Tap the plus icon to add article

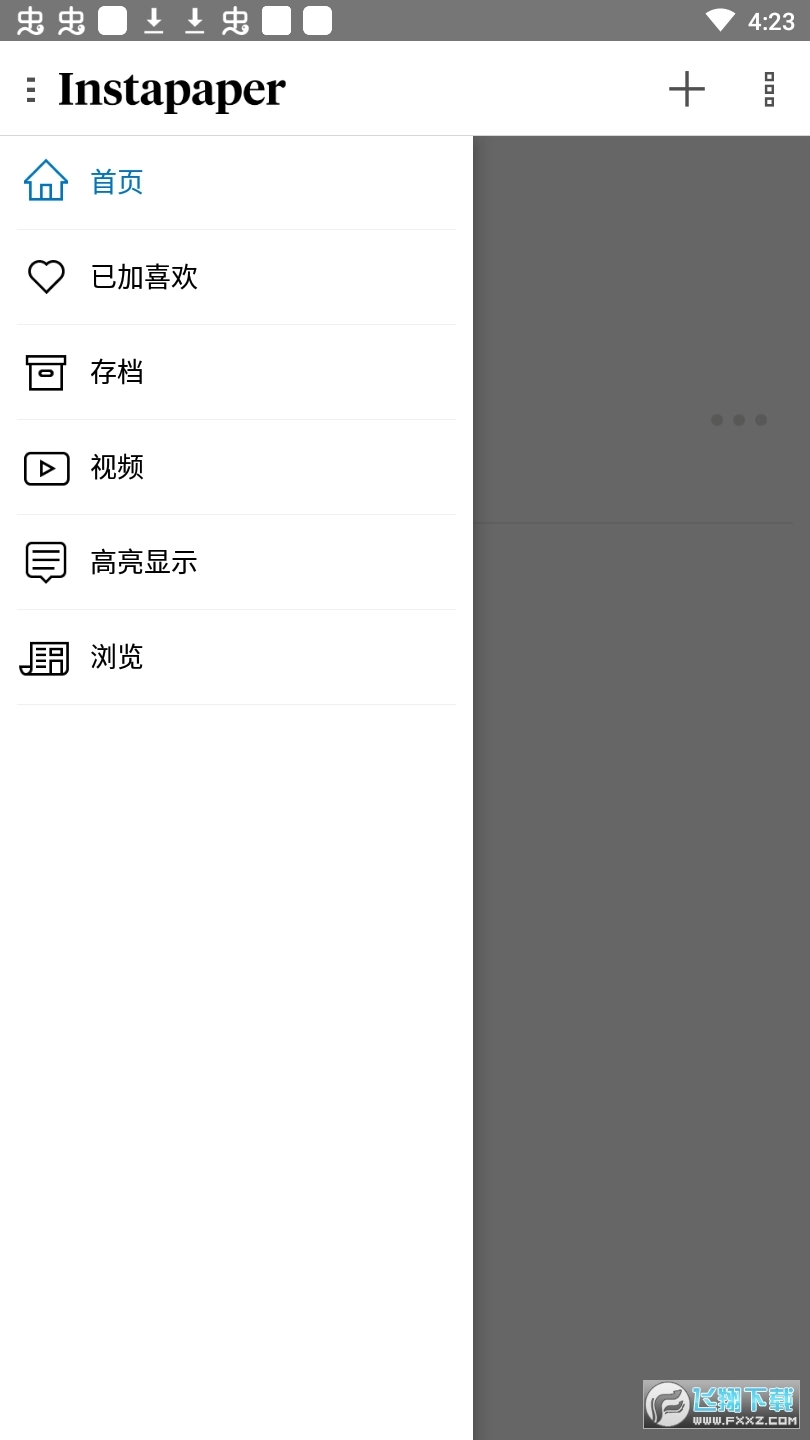686,88
